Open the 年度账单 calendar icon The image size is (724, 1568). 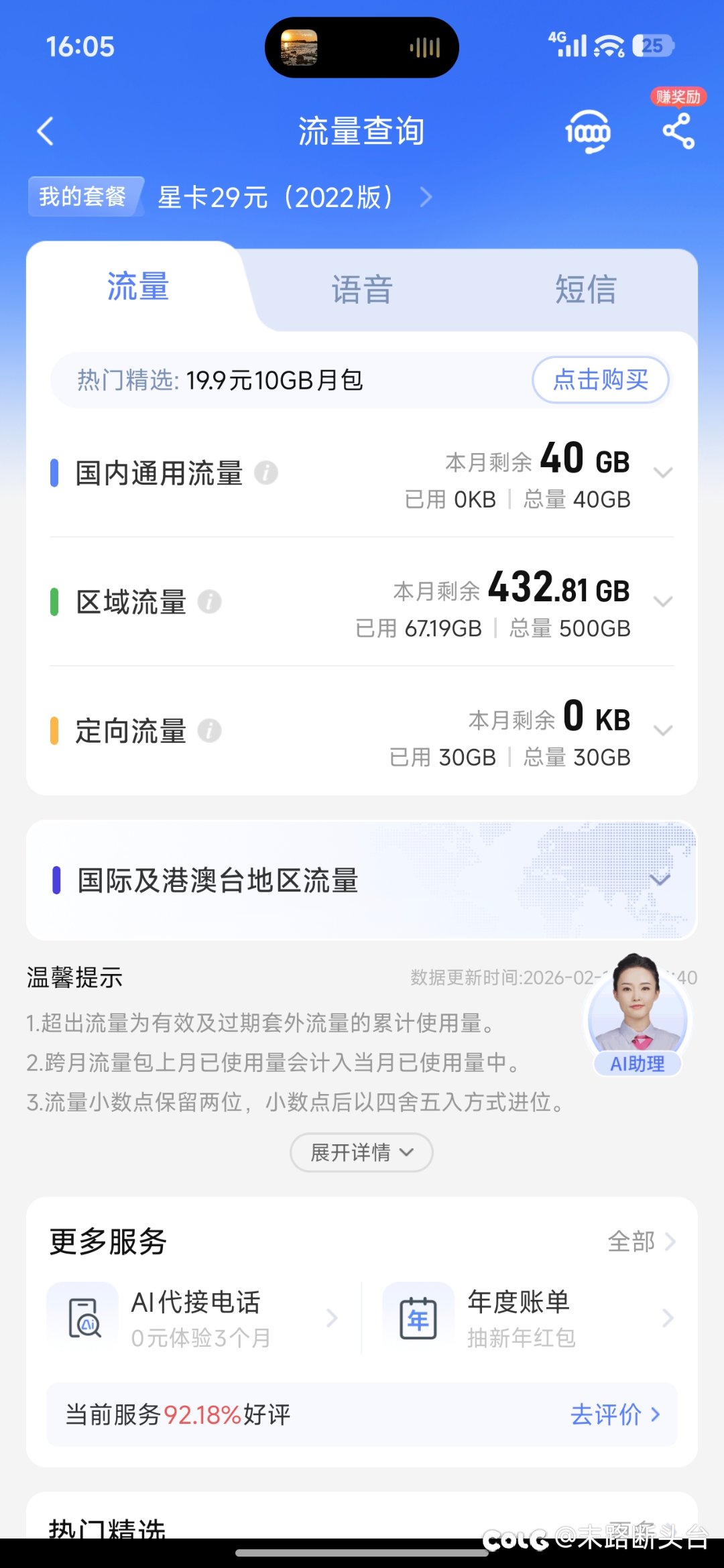click(417, 1315)
